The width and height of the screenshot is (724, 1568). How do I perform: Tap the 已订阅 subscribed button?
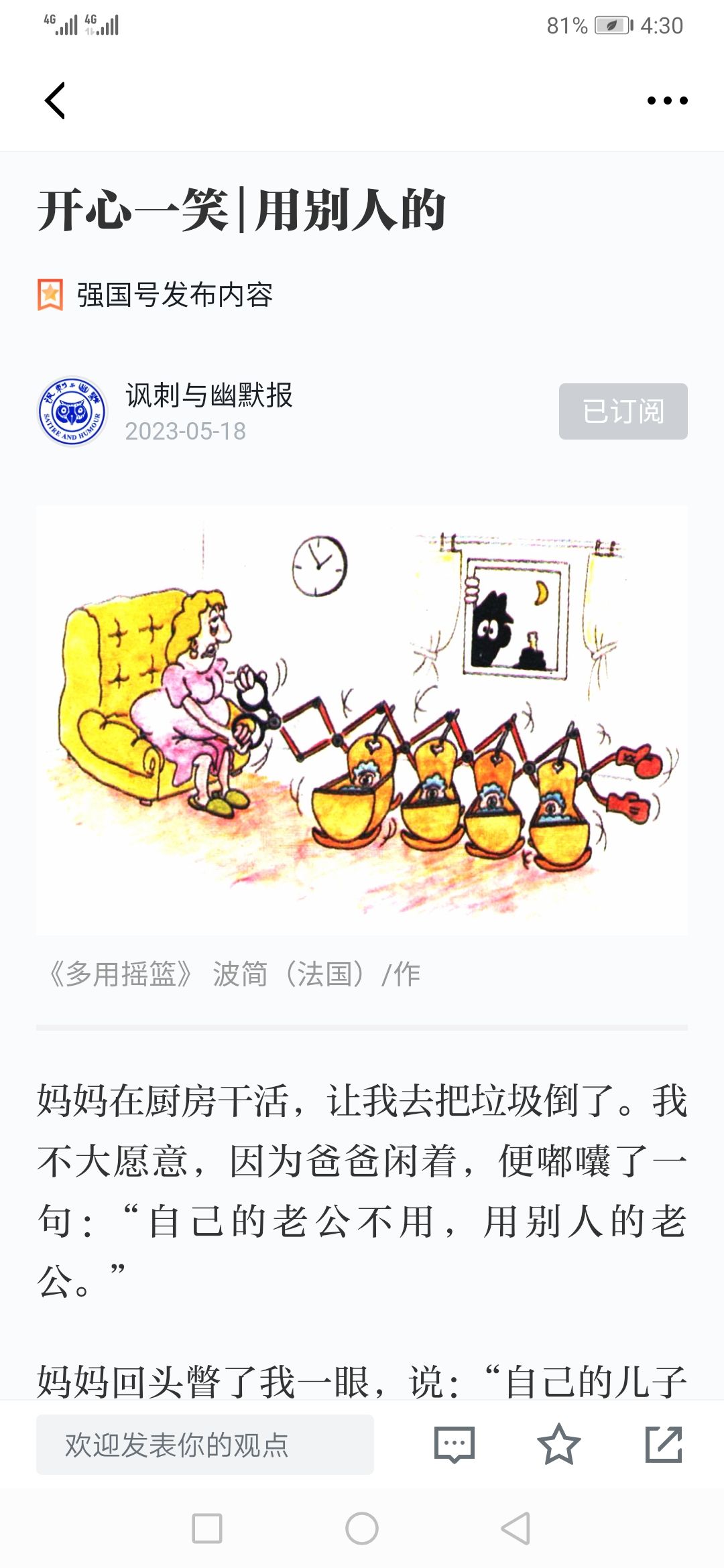pyautogui.click(x=623, y=411)
